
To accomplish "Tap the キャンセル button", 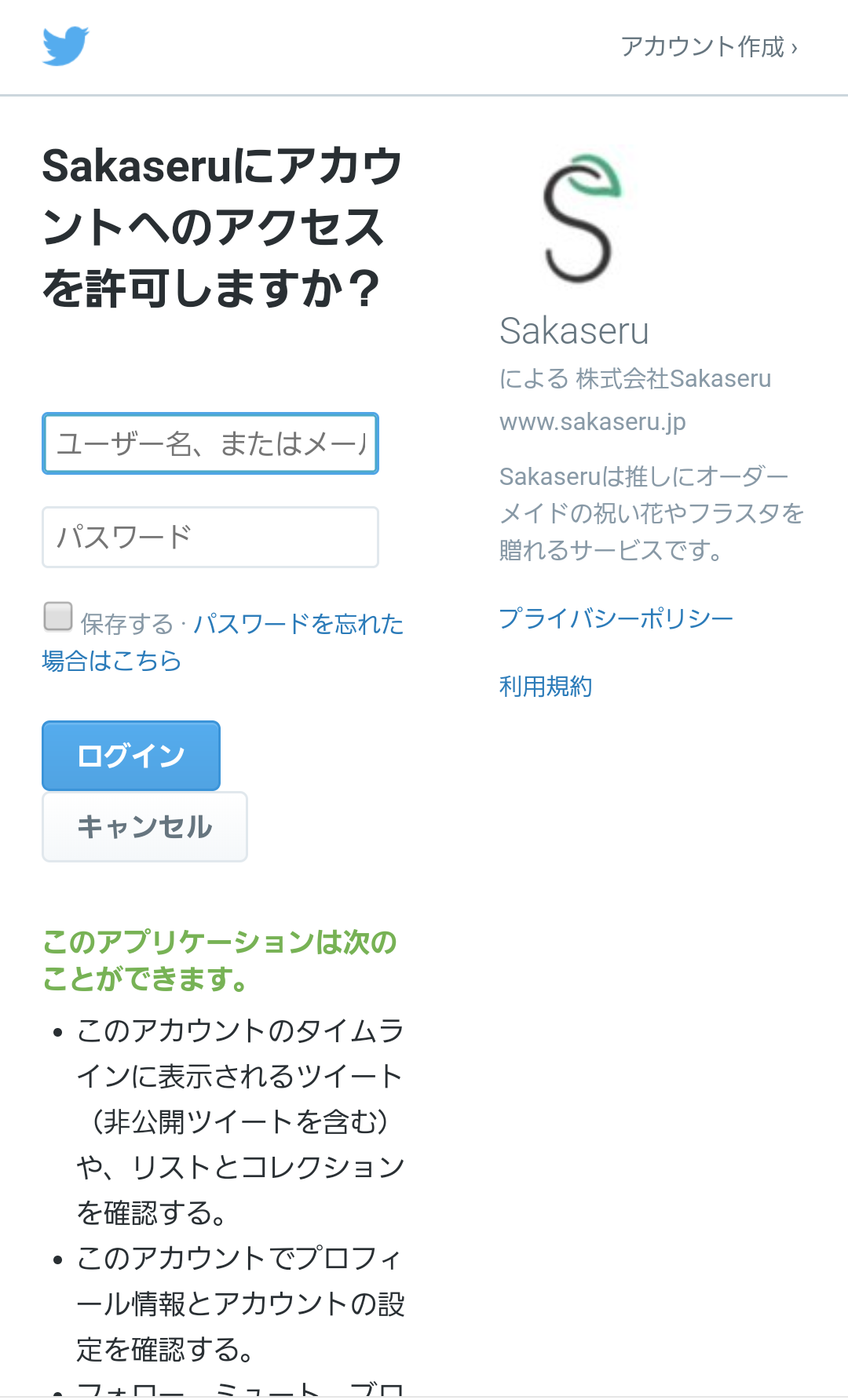I will coord(144,826).
